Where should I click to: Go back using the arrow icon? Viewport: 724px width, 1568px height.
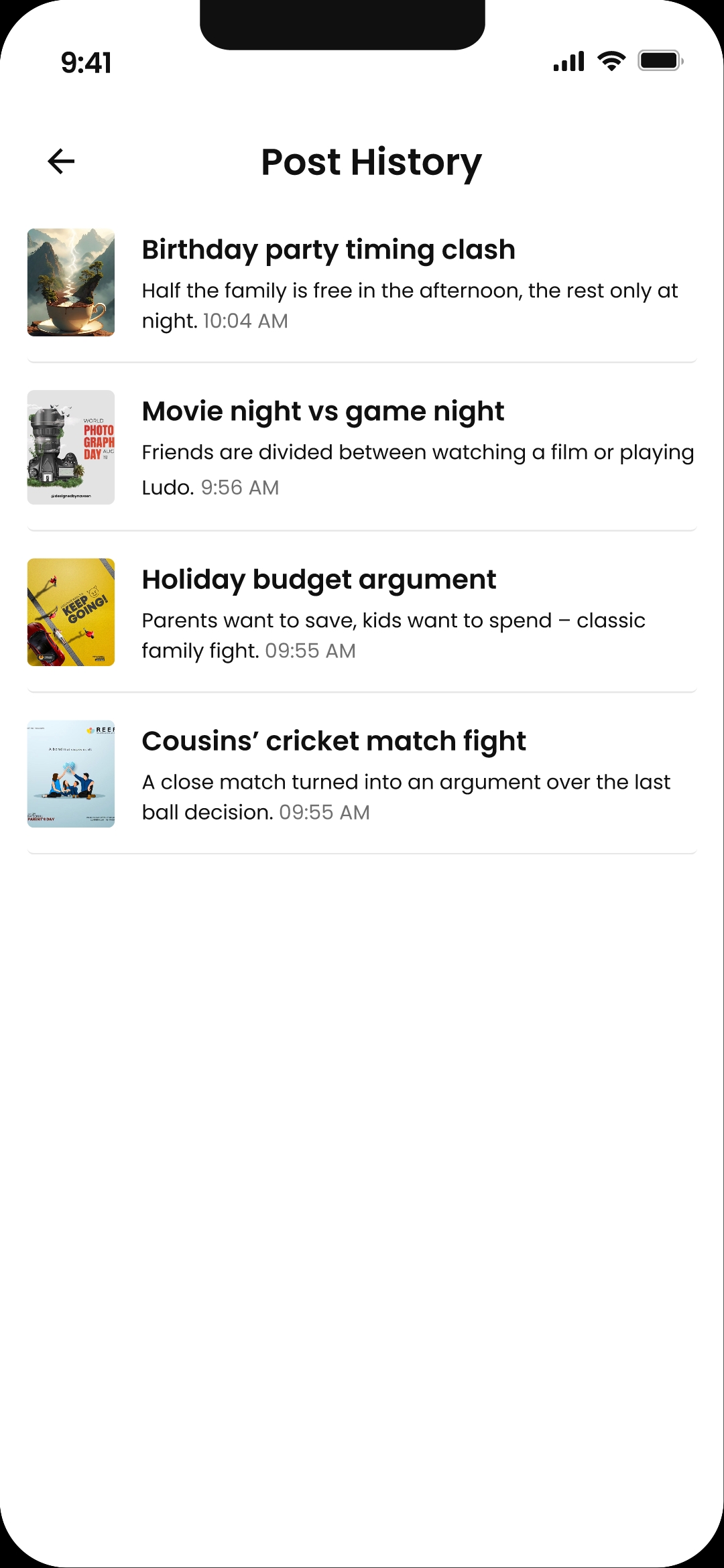[x=61, y=161]
